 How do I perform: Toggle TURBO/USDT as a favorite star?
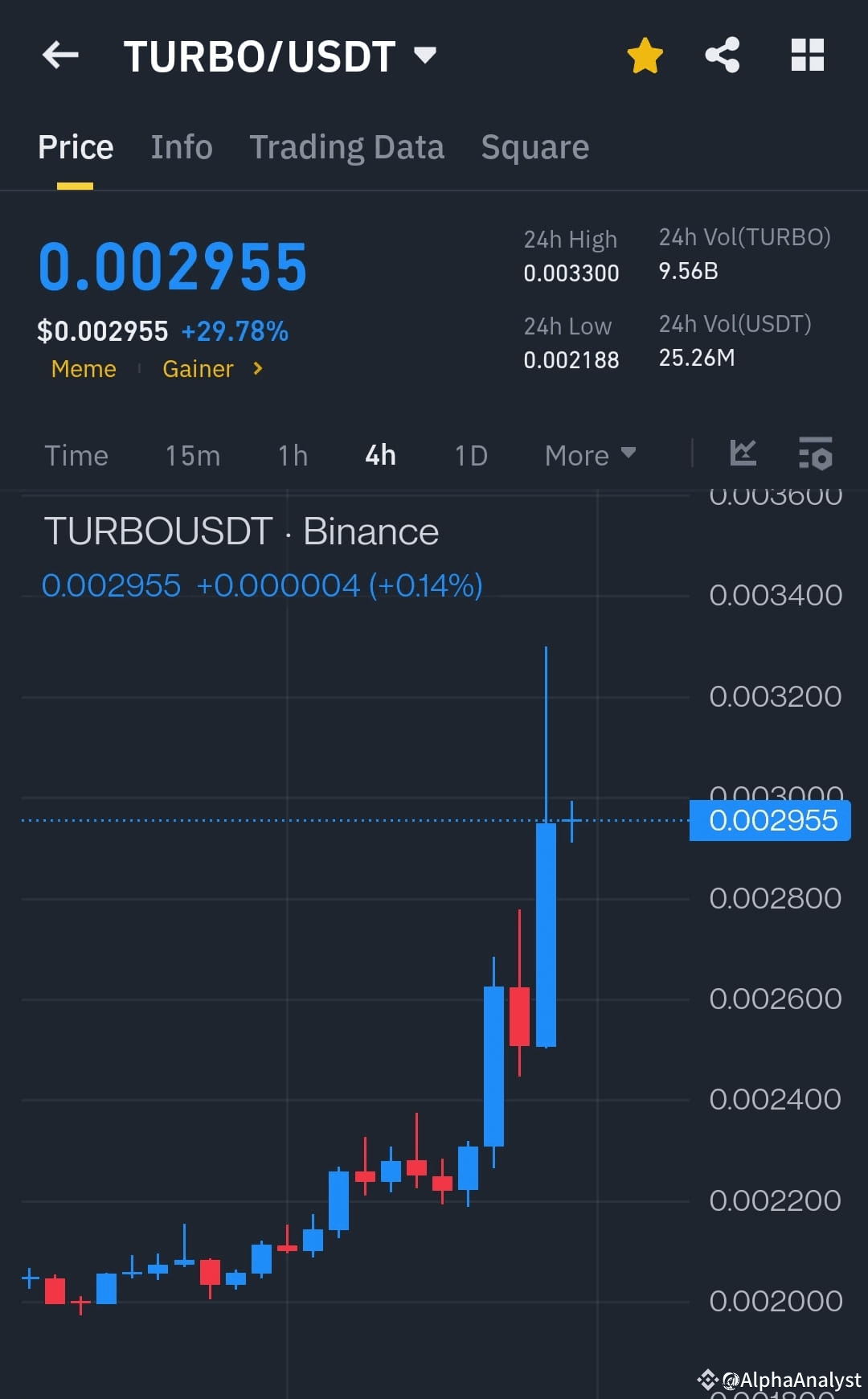(x=645, y=55)
